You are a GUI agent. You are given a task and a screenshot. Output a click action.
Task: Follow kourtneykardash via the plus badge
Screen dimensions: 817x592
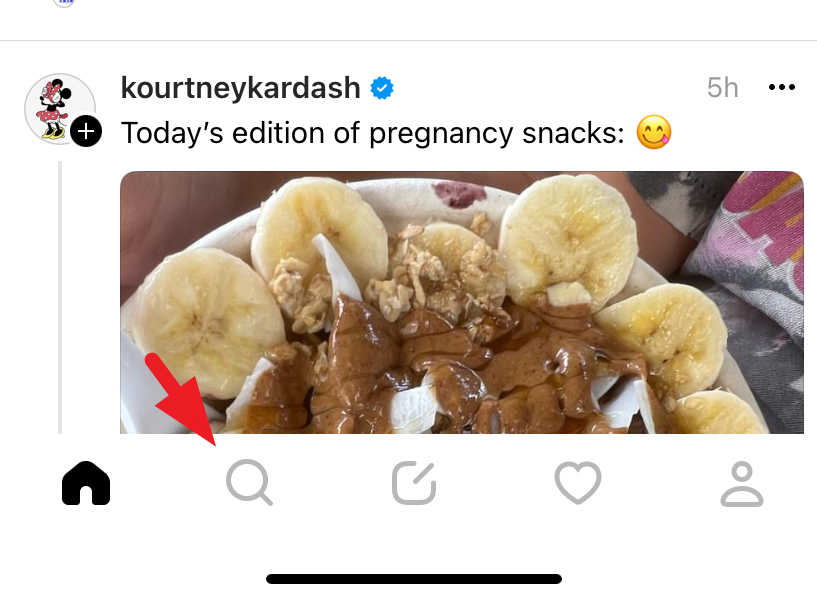(x=87, y=130)
